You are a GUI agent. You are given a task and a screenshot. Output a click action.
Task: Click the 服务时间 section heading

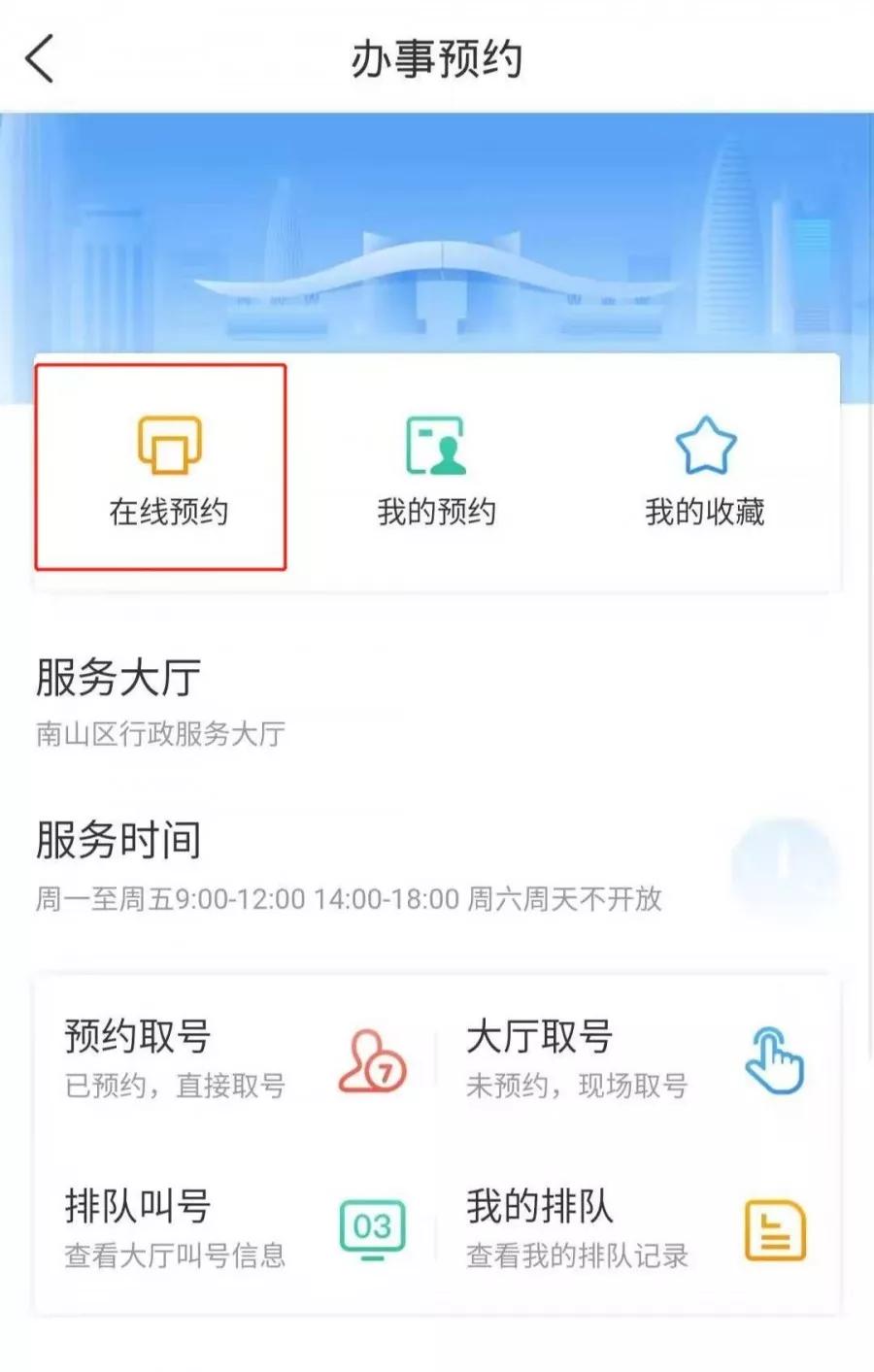[x=115, y=840]
